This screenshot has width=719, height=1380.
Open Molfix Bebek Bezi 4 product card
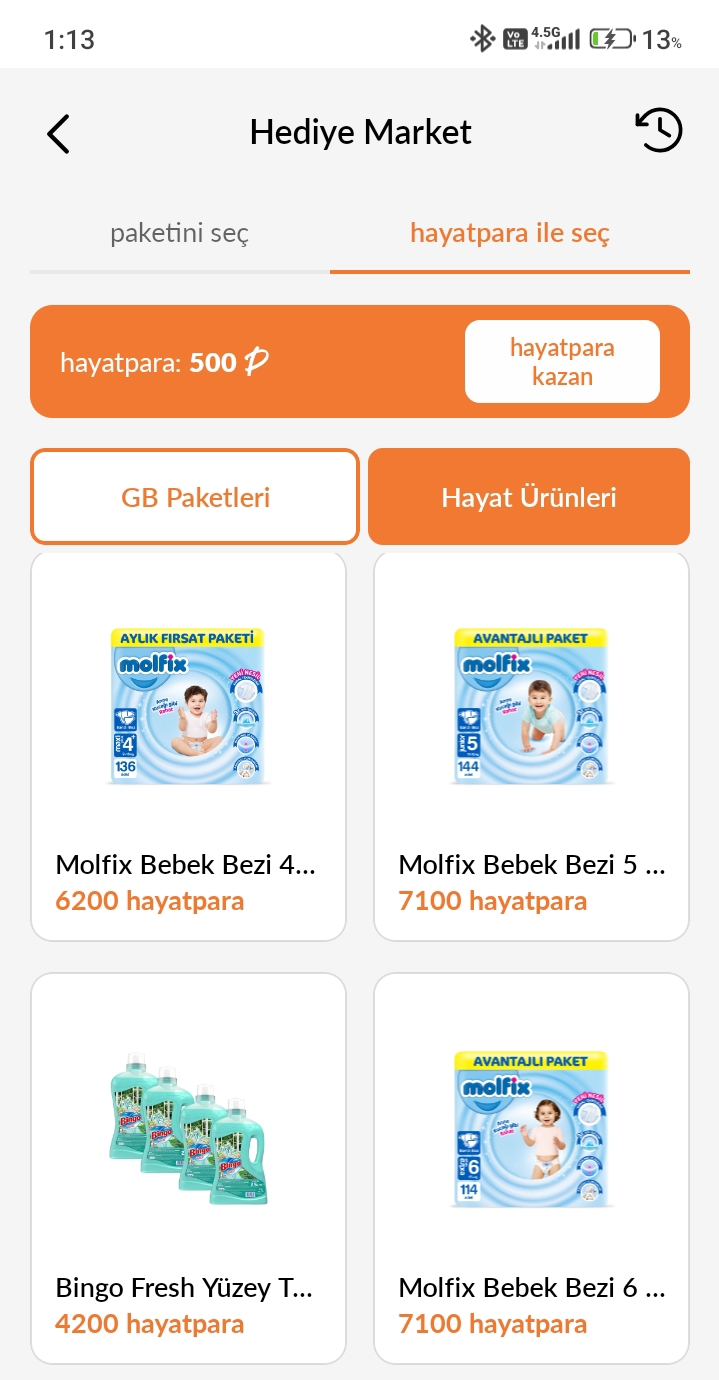[x=189, y=746]
